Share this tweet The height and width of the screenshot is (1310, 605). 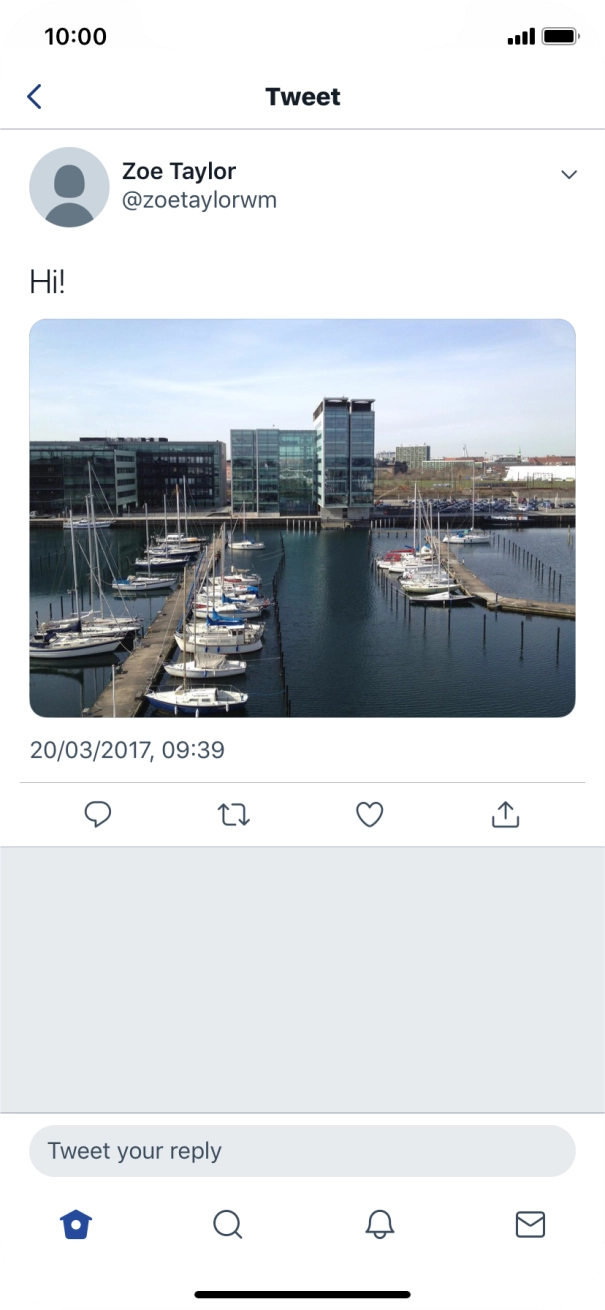point(506,815)
